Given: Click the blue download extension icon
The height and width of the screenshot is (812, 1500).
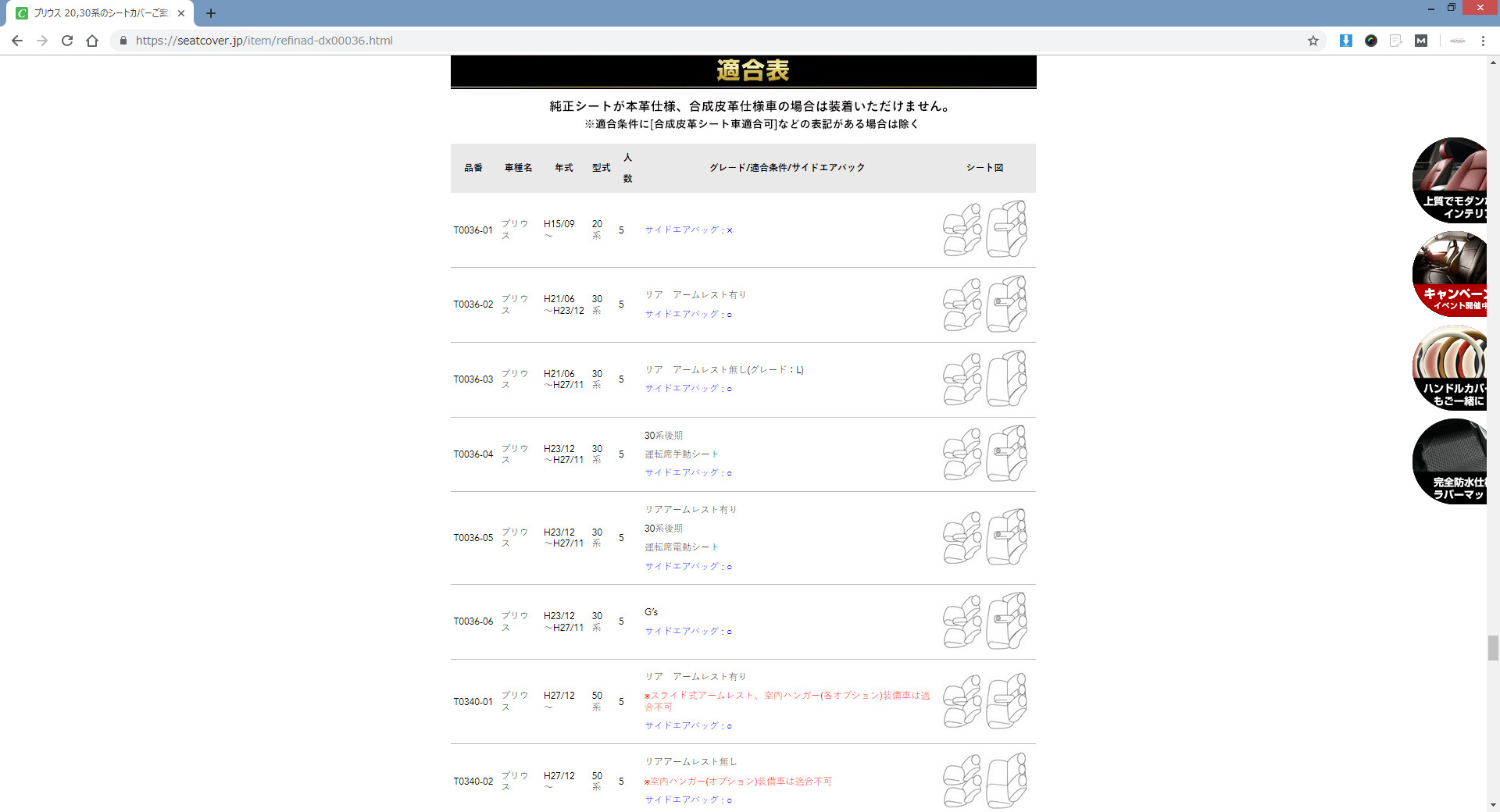Looking at the screenshot, I should click(x=1345, y=41).
